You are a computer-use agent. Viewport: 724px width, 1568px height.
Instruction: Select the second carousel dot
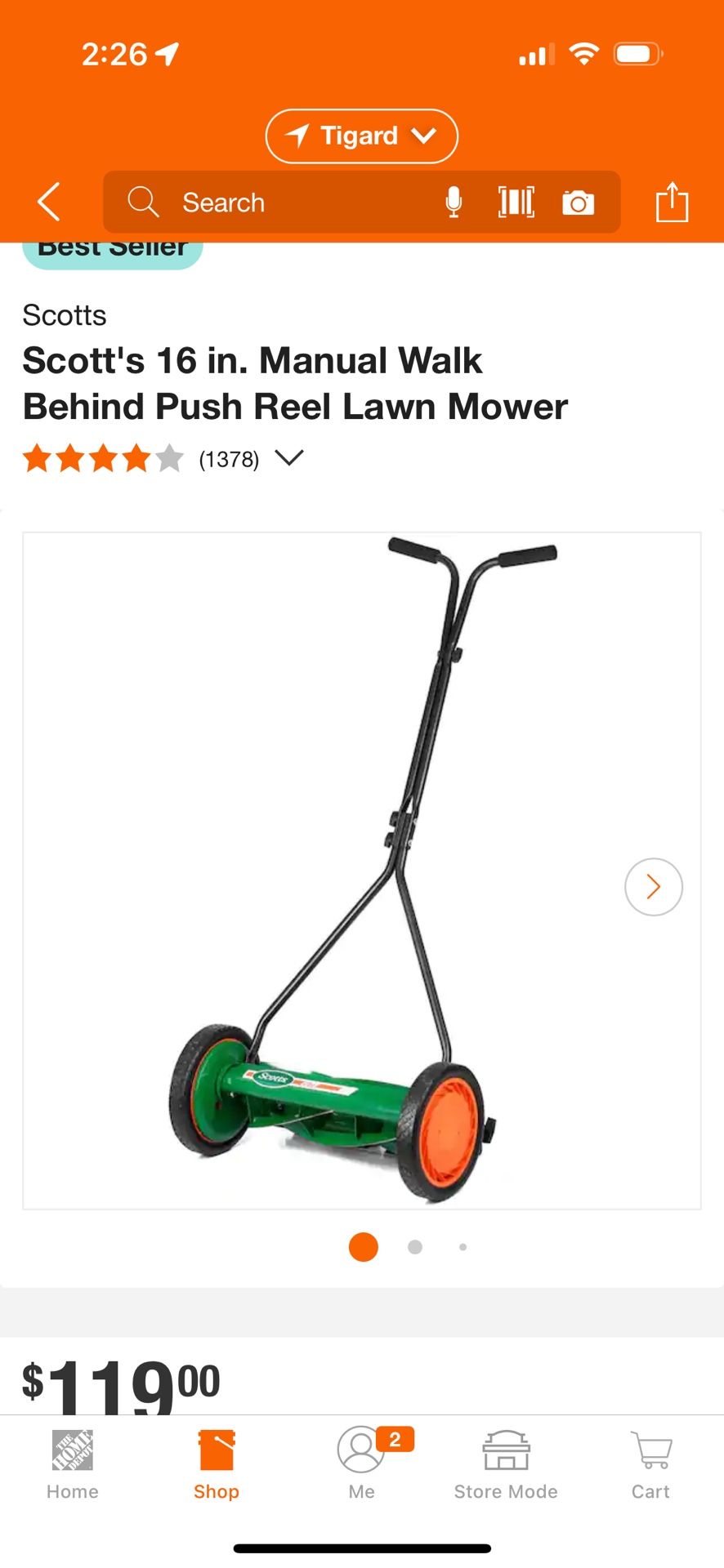tap(414, 1247)
